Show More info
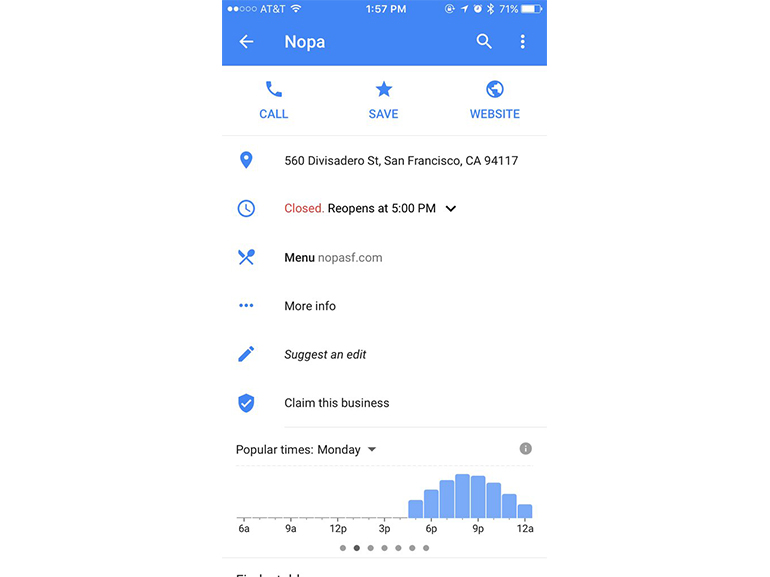 310,306
